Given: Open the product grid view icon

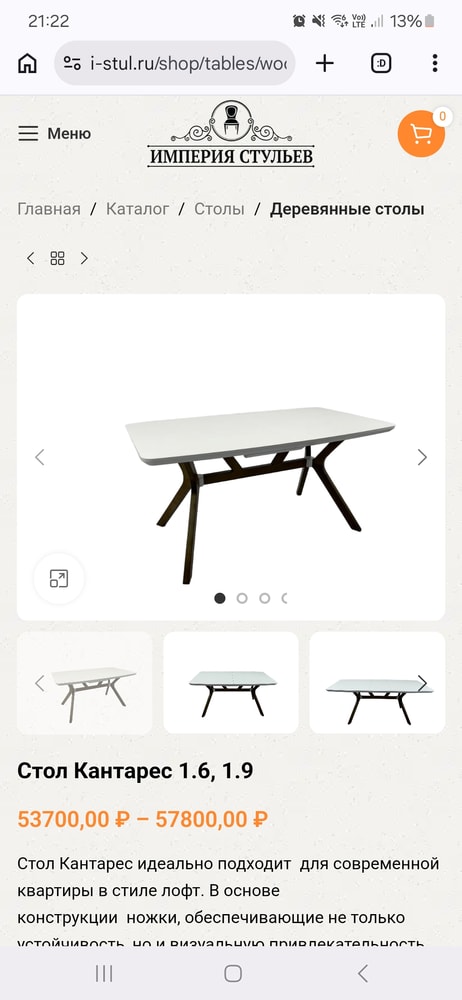Looking at the screenshot, I should point(57,258).
